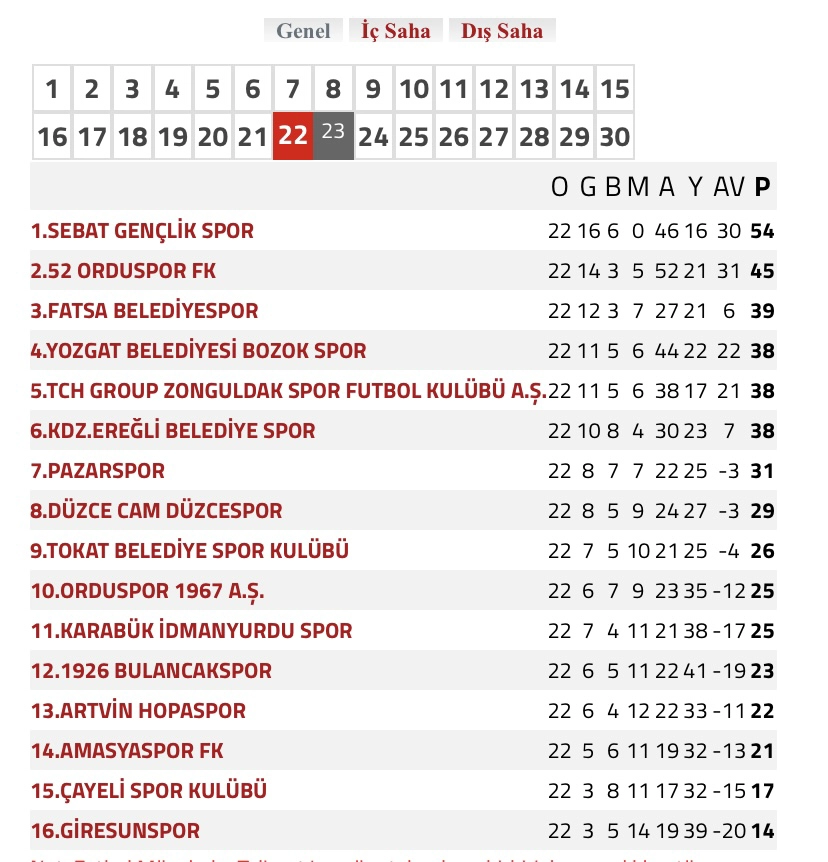Image resolution: width=828 pixels, height=862 pixels.
Task: Open Pazarspor team page
Action: (x=97, y=471)
